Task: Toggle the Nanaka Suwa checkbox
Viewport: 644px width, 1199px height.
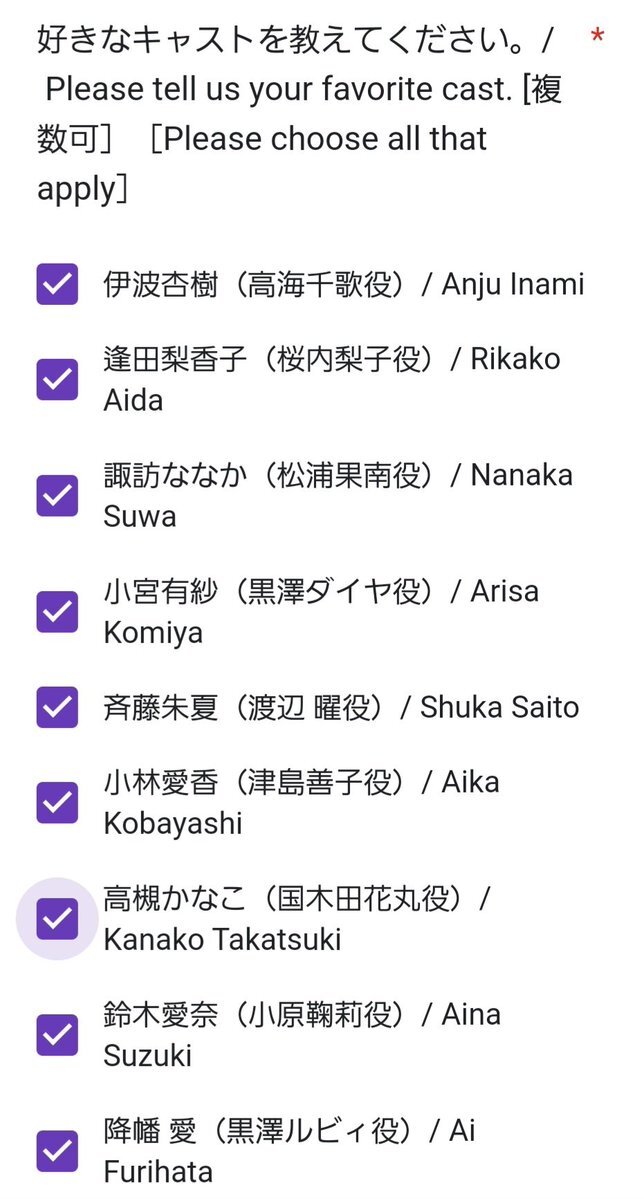Action: (x=57, y=496)
